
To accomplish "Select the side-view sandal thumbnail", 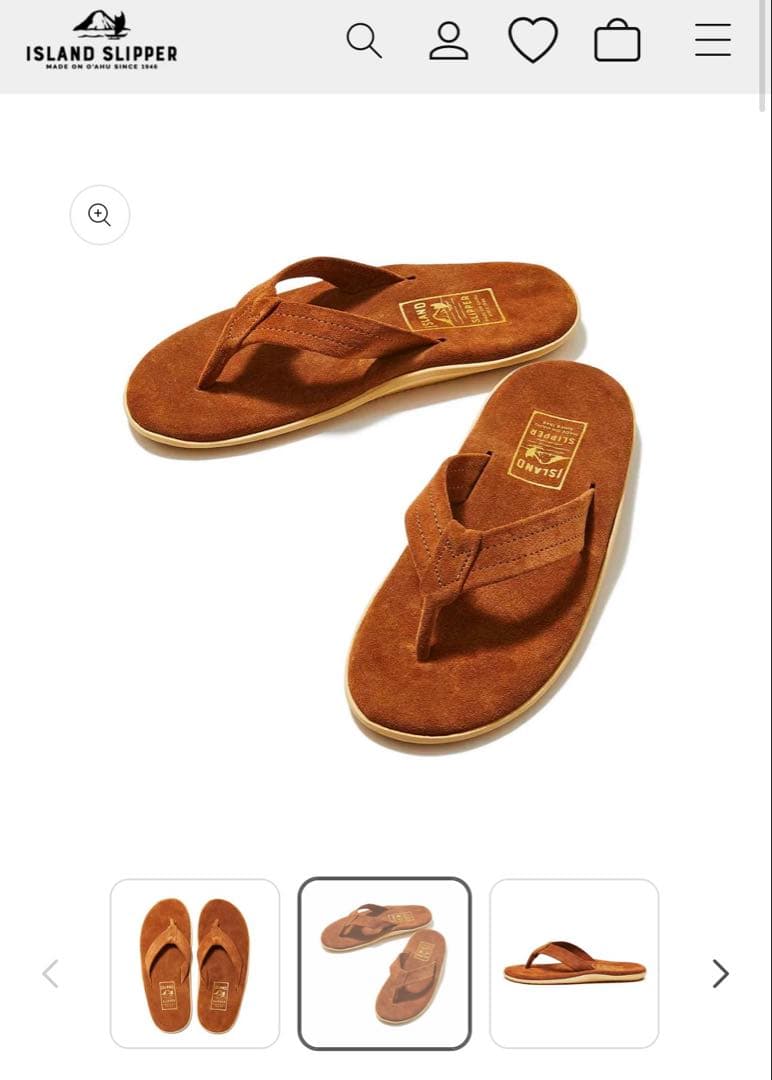I will [x=574, y=964].
